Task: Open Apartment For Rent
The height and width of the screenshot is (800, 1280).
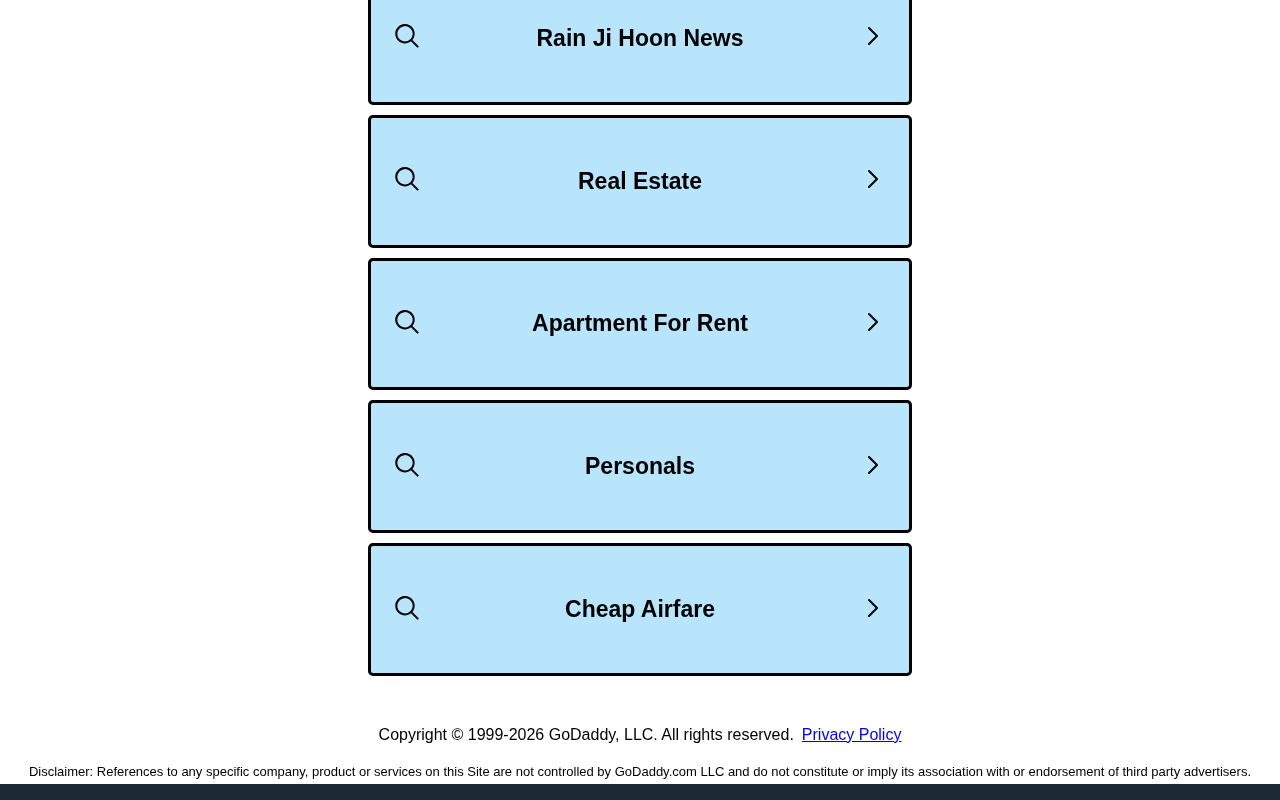Action: [640, 324]
